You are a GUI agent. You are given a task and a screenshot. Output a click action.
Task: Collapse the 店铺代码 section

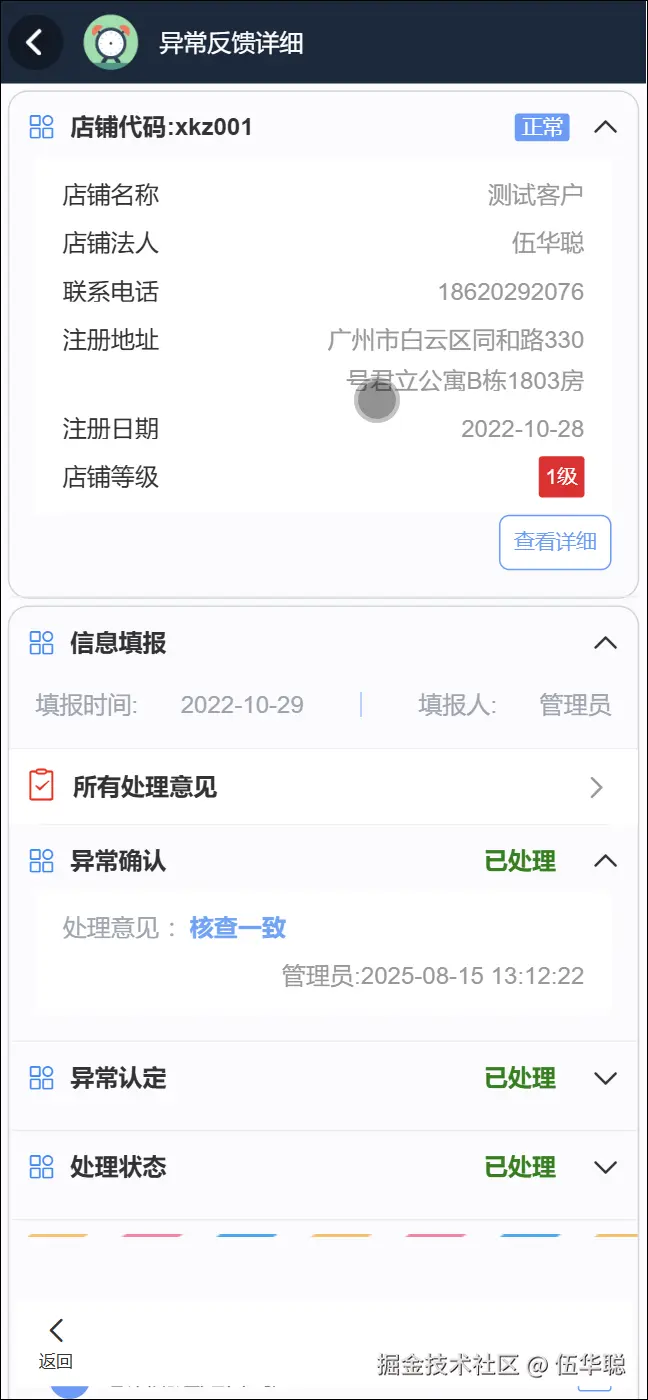point(605,127)
